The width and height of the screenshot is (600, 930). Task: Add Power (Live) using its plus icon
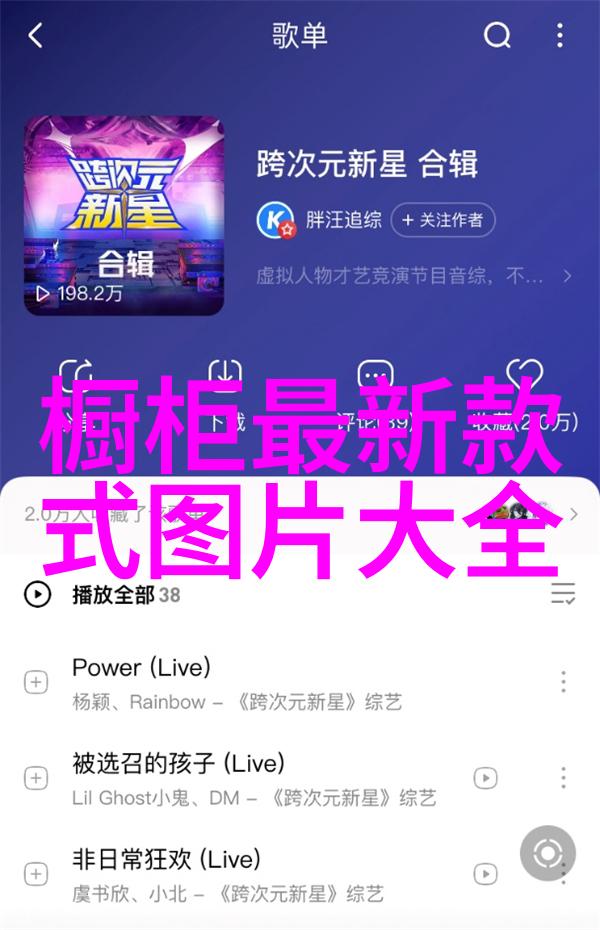(36, 683)
